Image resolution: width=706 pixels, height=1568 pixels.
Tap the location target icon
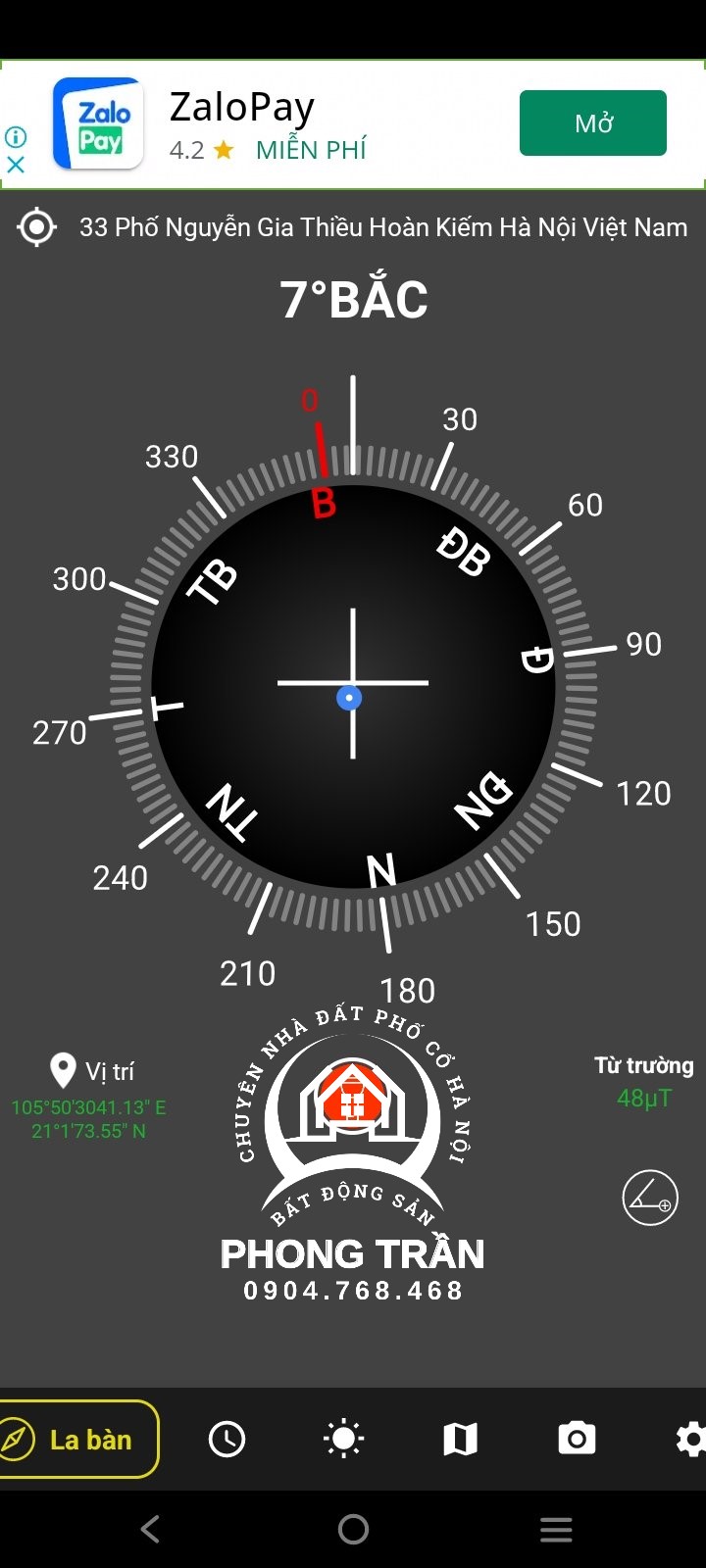click(x=37, y=227)
